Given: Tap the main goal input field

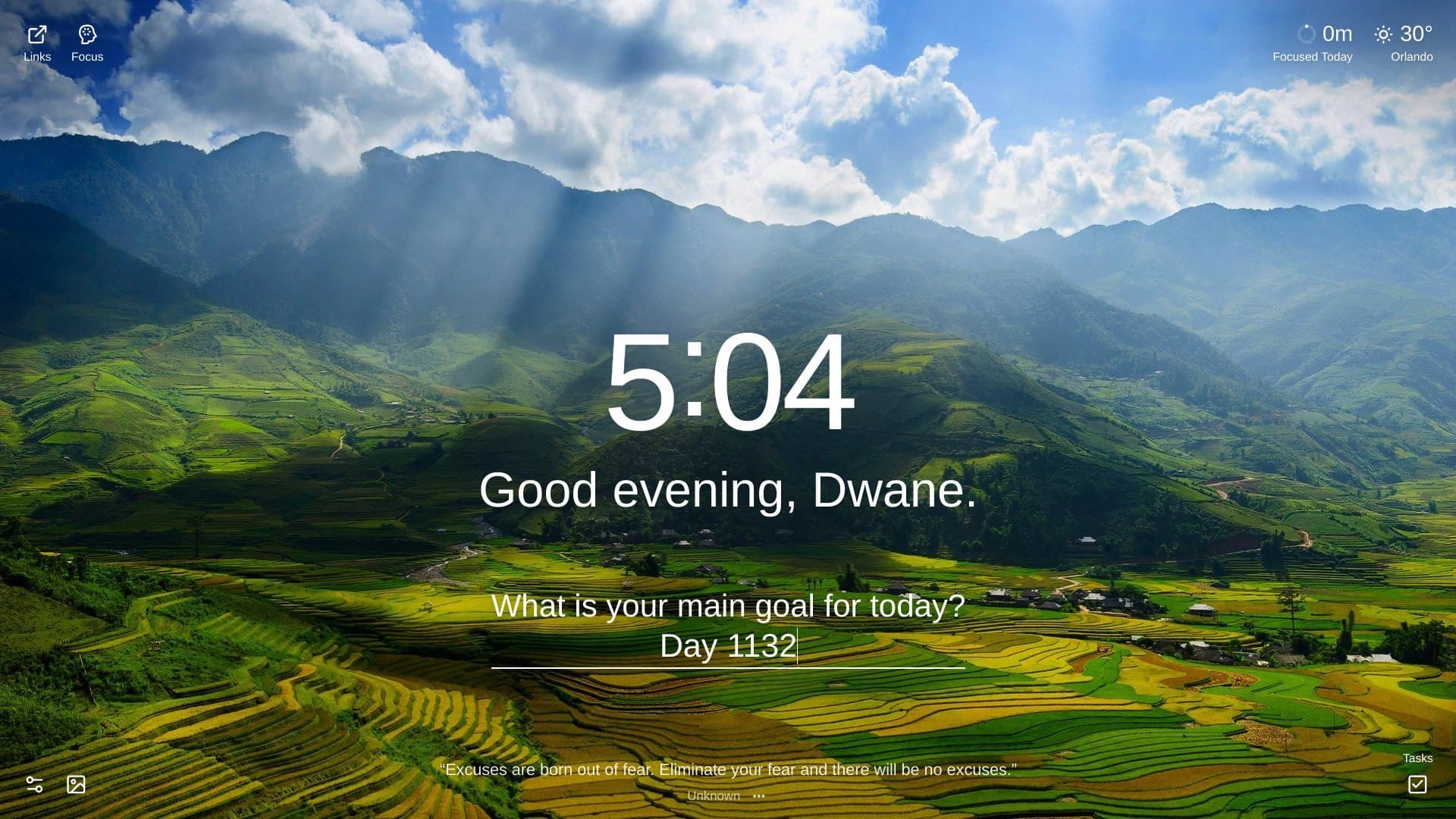Looking at the screenshot, I should 727,646.
